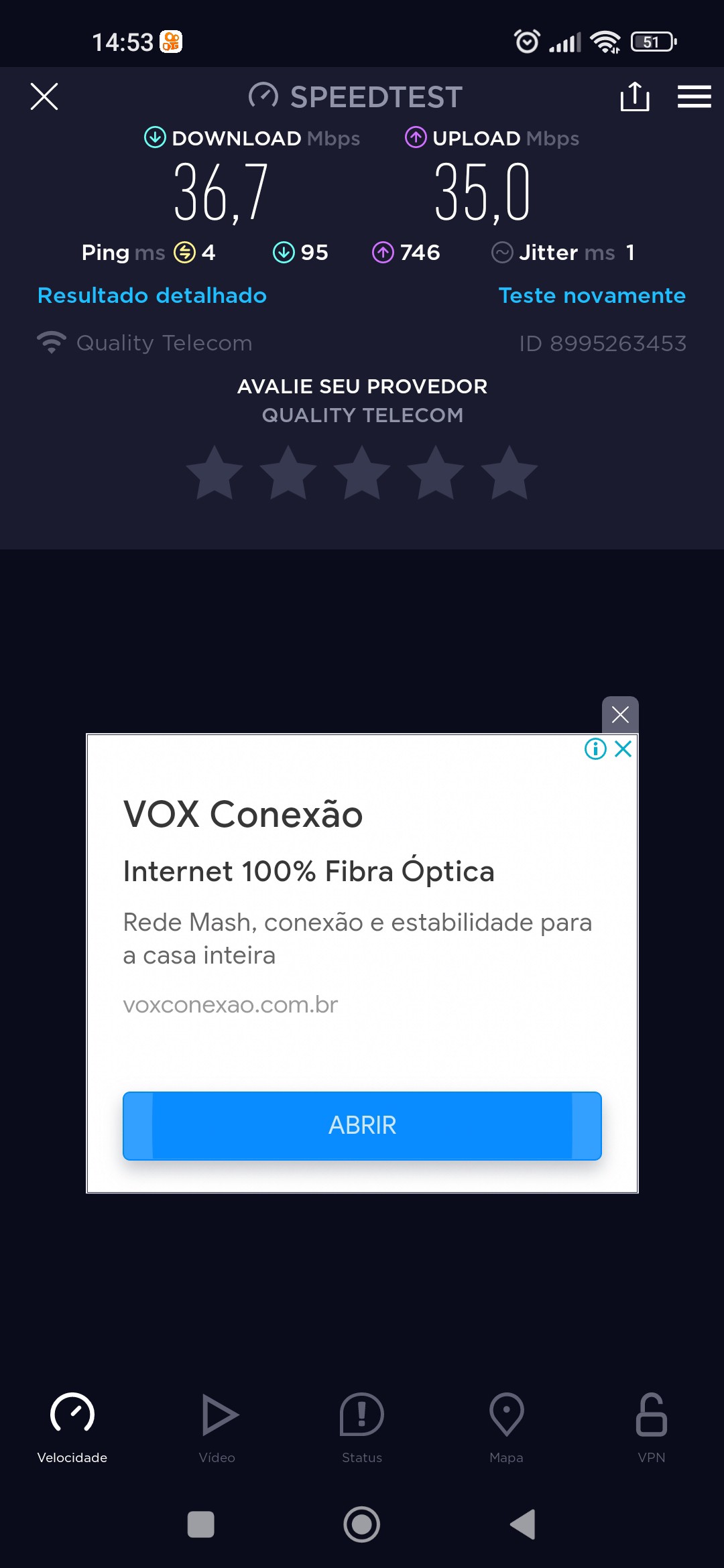This screenshot has height=1568, width=724.
Task: Open the hamburger menu
Action: click(694, 96)
